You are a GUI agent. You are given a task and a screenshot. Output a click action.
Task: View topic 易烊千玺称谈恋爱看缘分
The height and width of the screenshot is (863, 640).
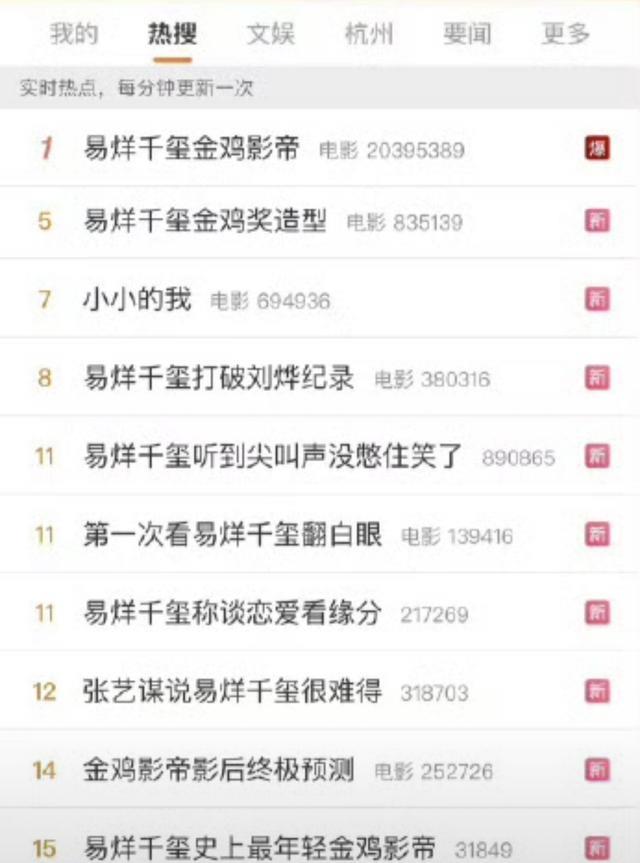[x=232, y=613]
